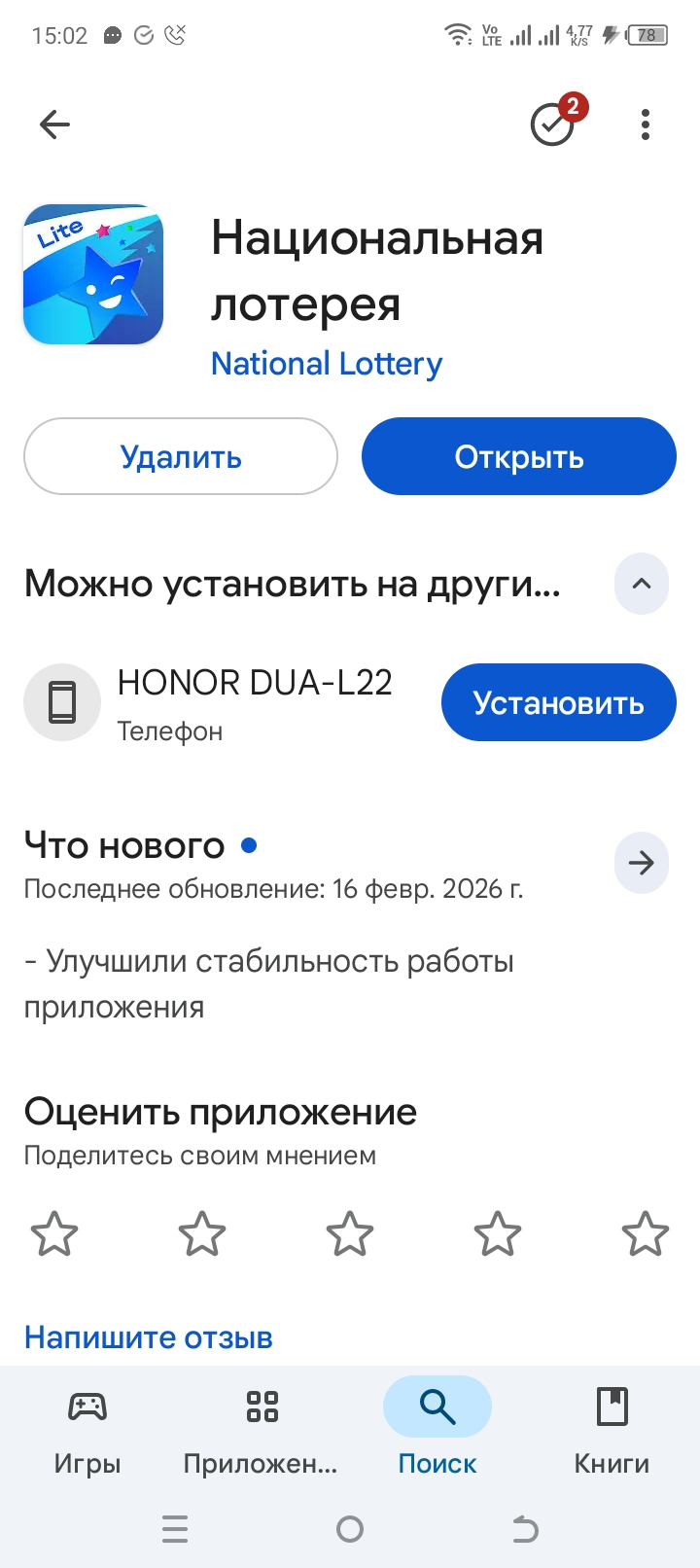700x1568 pixels.
Task: Rate the app one star
Action: (x=54, y=1233)
